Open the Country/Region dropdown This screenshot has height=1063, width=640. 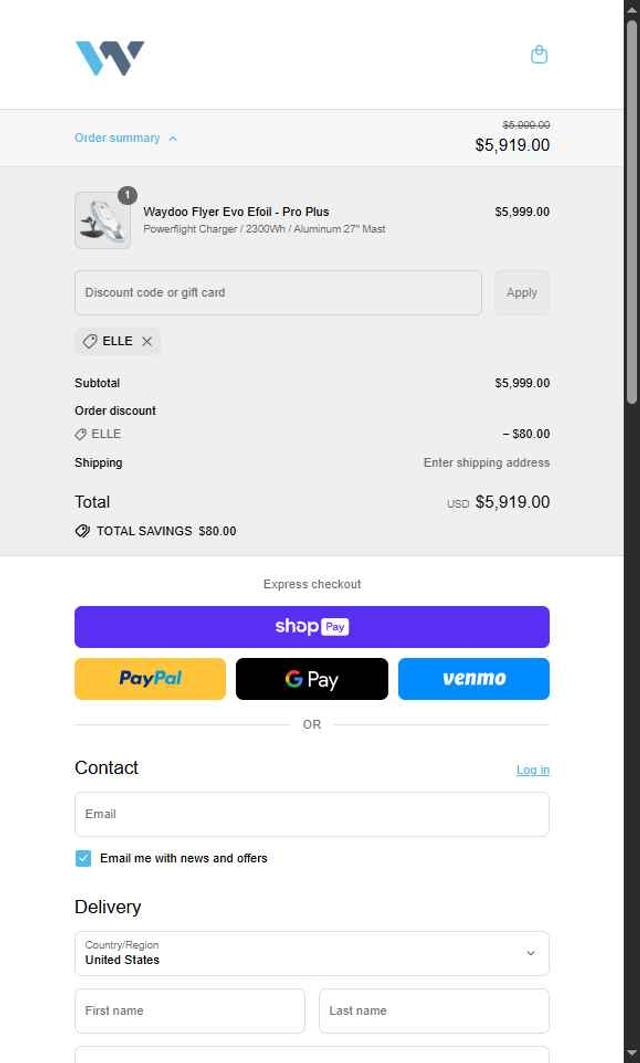tap(312, 953)
